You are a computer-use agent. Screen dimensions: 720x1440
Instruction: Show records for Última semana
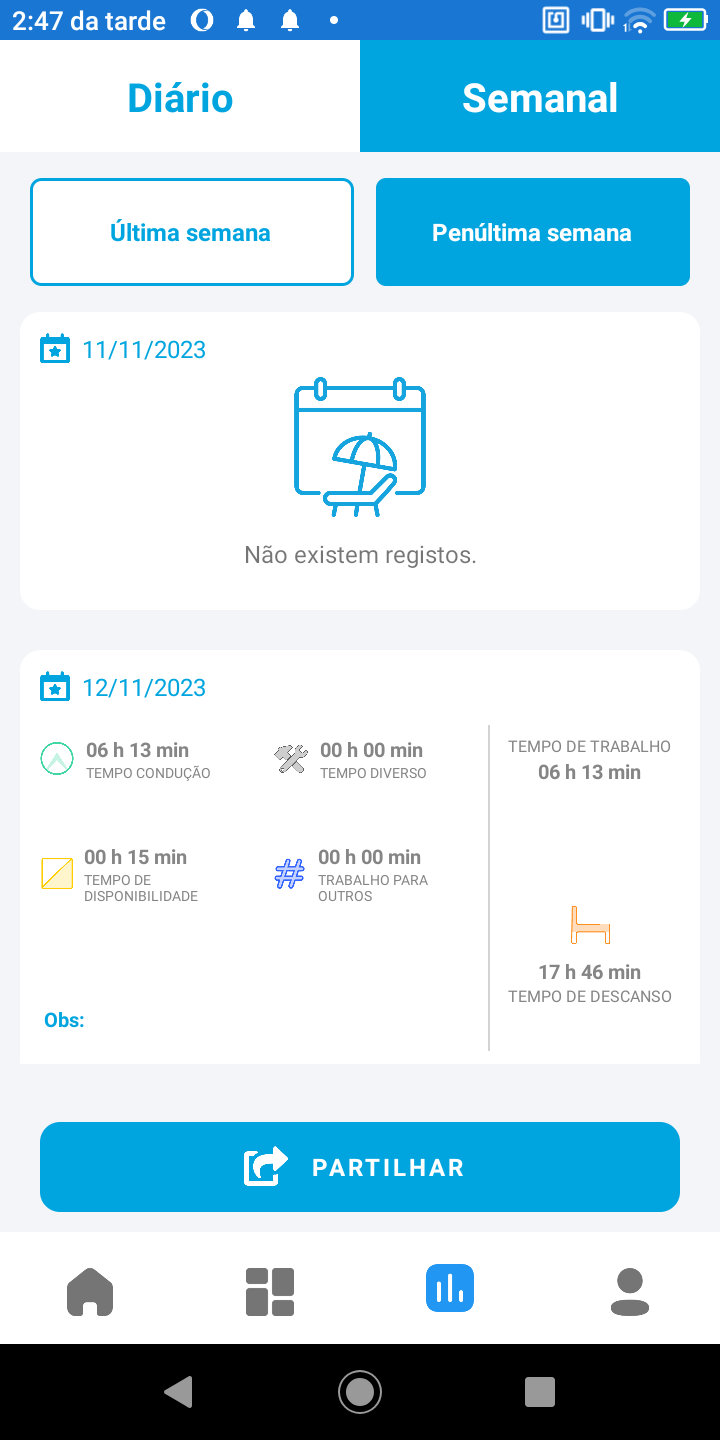[x=191, y=232]
